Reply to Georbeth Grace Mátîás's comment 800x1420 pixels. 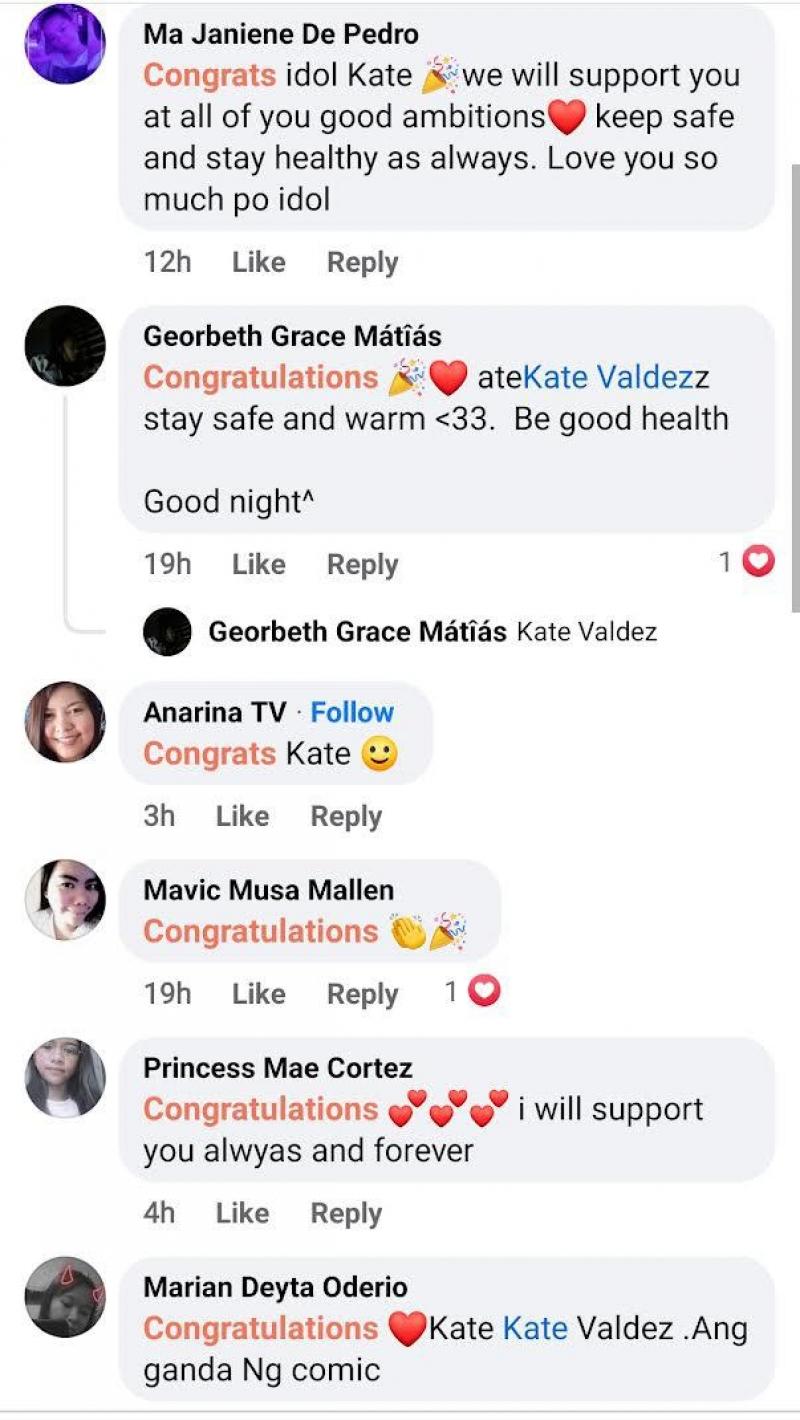[x=362, y=565]
